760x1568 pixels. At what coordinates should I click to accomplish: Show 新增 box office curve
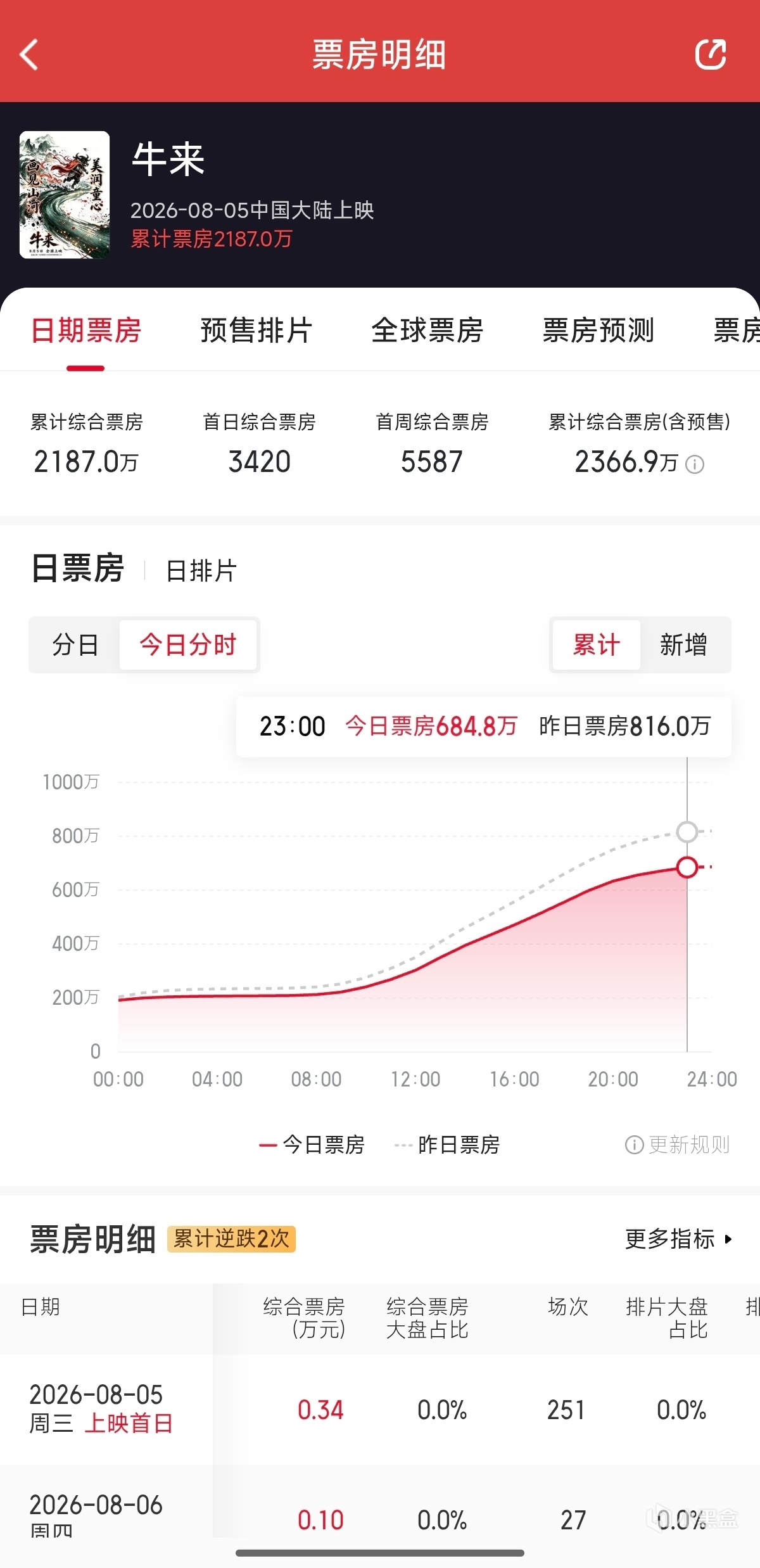pos(683,645)
